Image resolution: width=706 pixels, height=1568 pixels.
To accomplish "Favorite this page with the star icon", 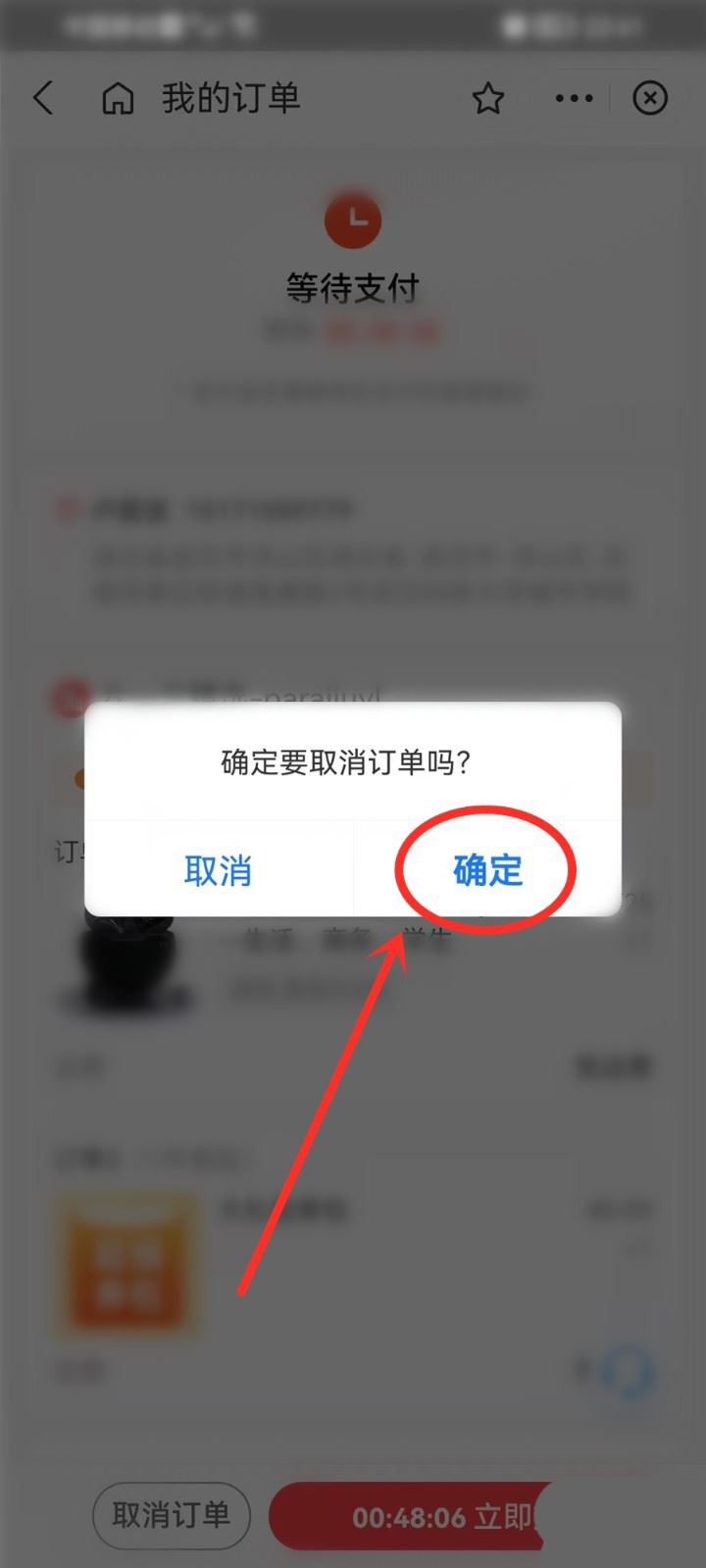I will point(487,98).
